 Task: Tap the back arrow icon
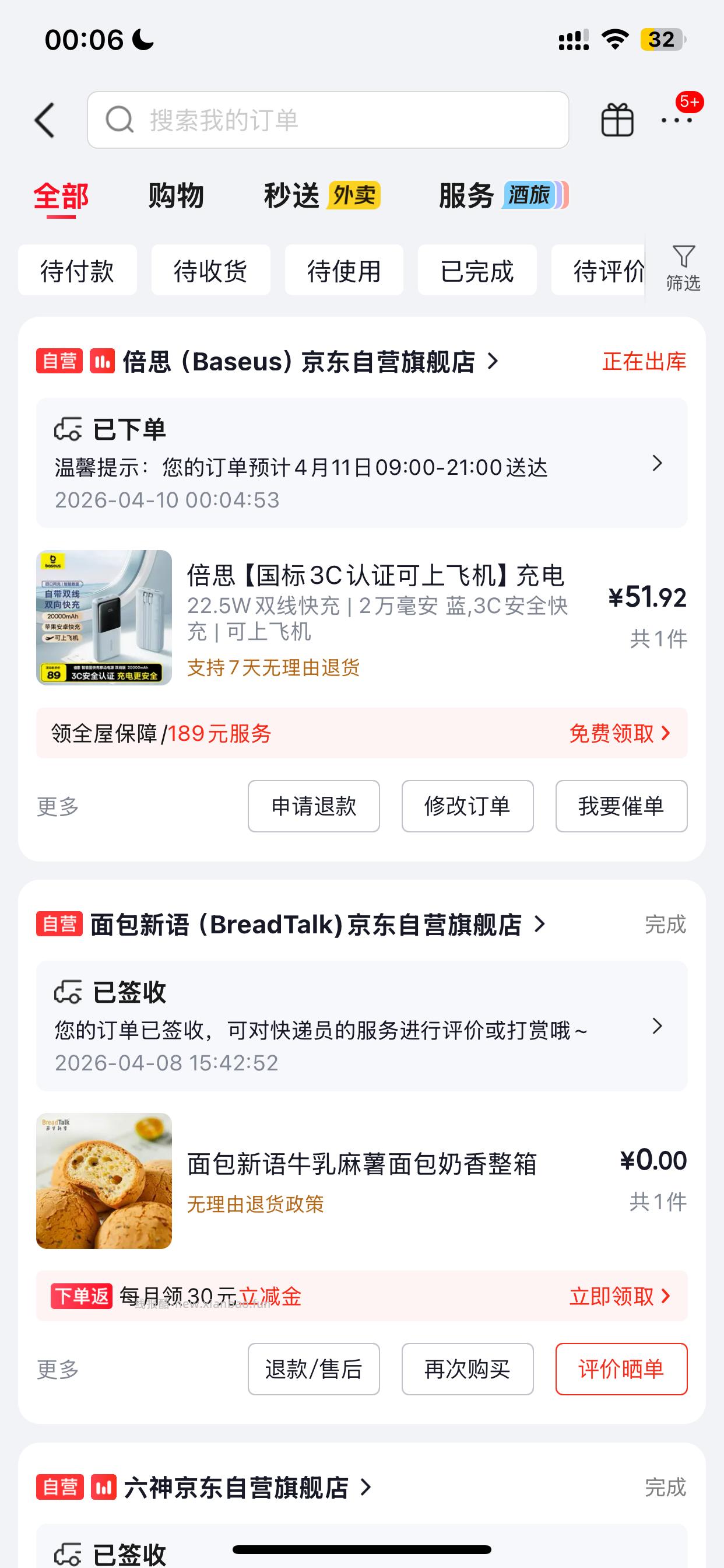click(45, 120)
